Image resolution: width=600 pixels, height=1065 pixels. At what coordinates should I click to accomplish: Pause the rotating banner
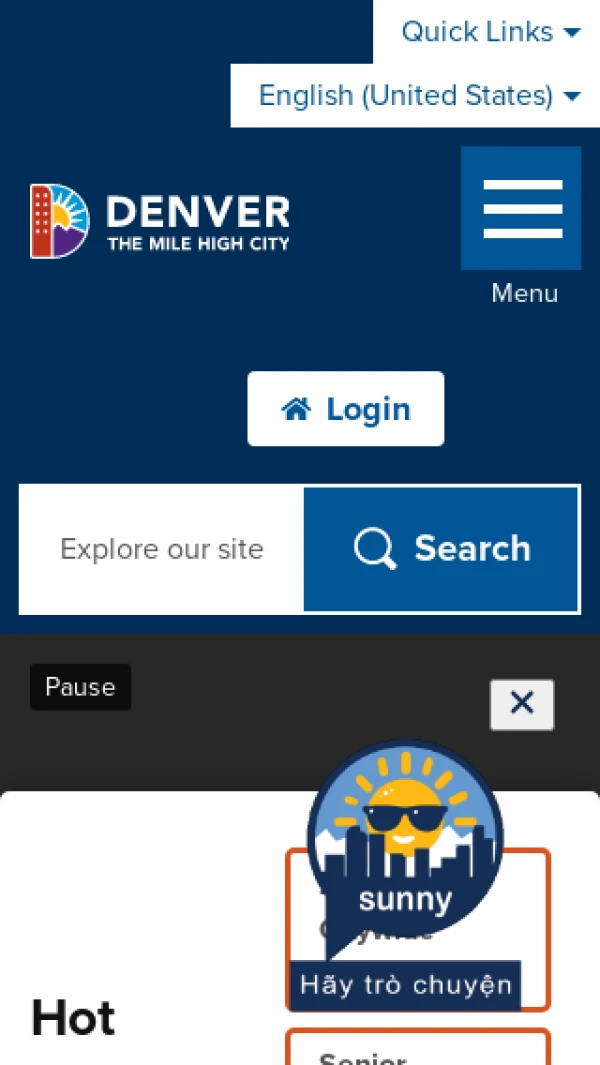80,687
